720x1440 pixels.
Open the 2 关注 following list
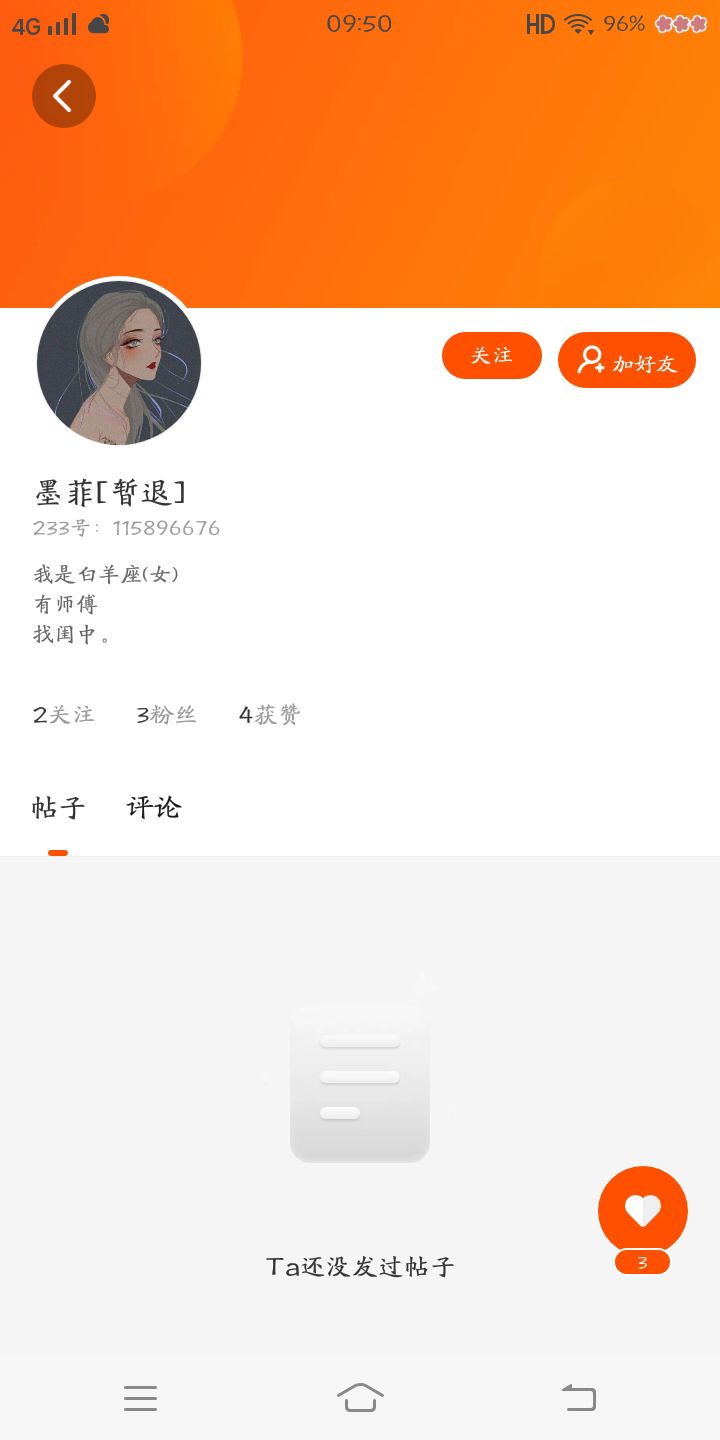63,715
